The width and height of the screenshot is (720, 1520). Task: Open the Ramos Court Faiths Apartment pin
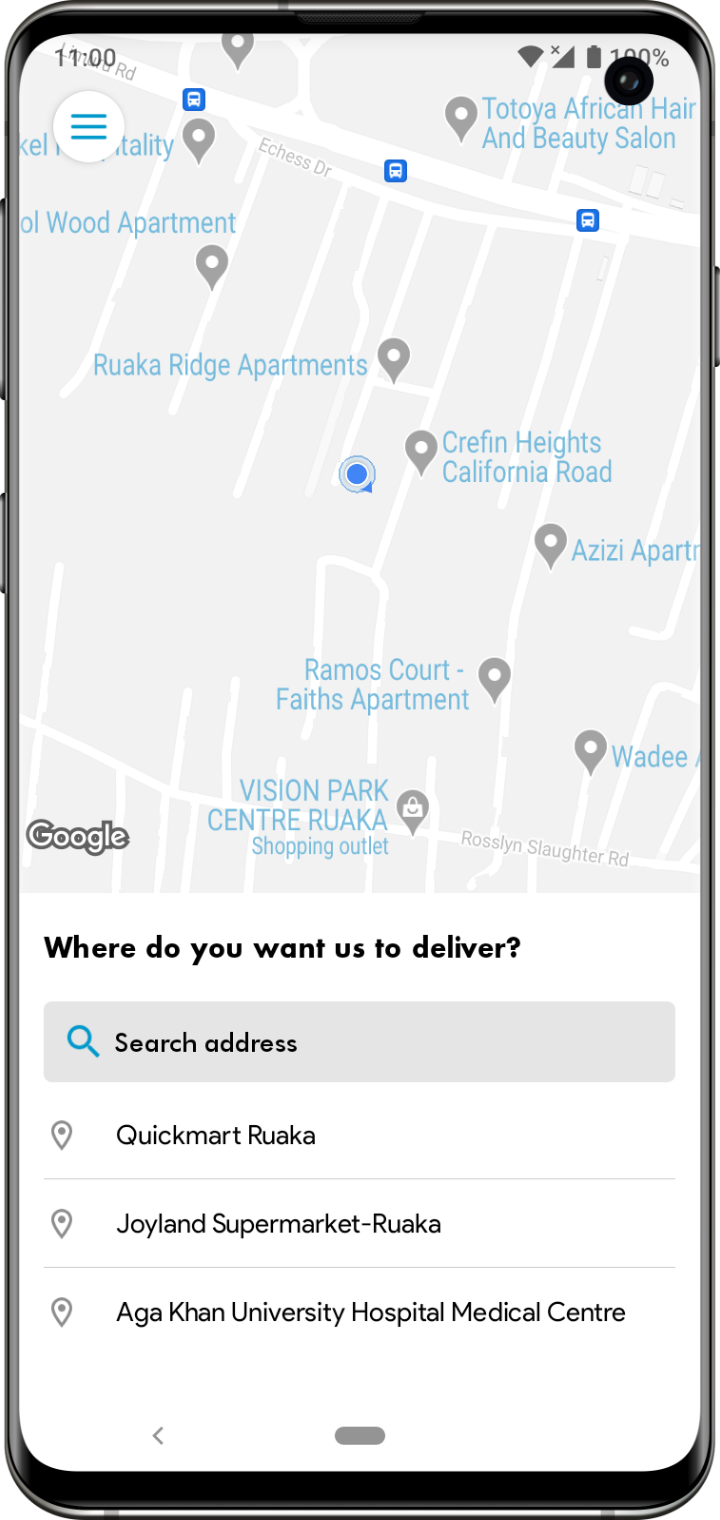[x=494, y=678]
